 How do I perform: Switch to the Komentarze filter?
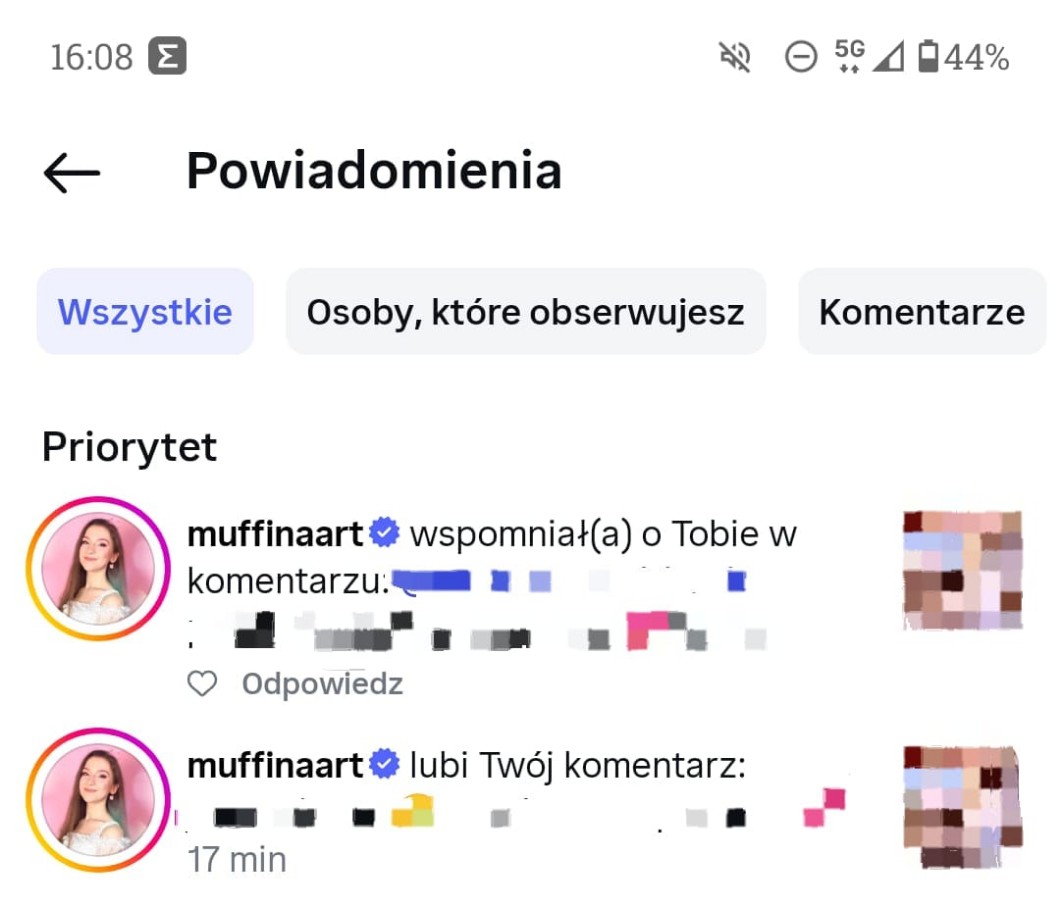(921, 312)
